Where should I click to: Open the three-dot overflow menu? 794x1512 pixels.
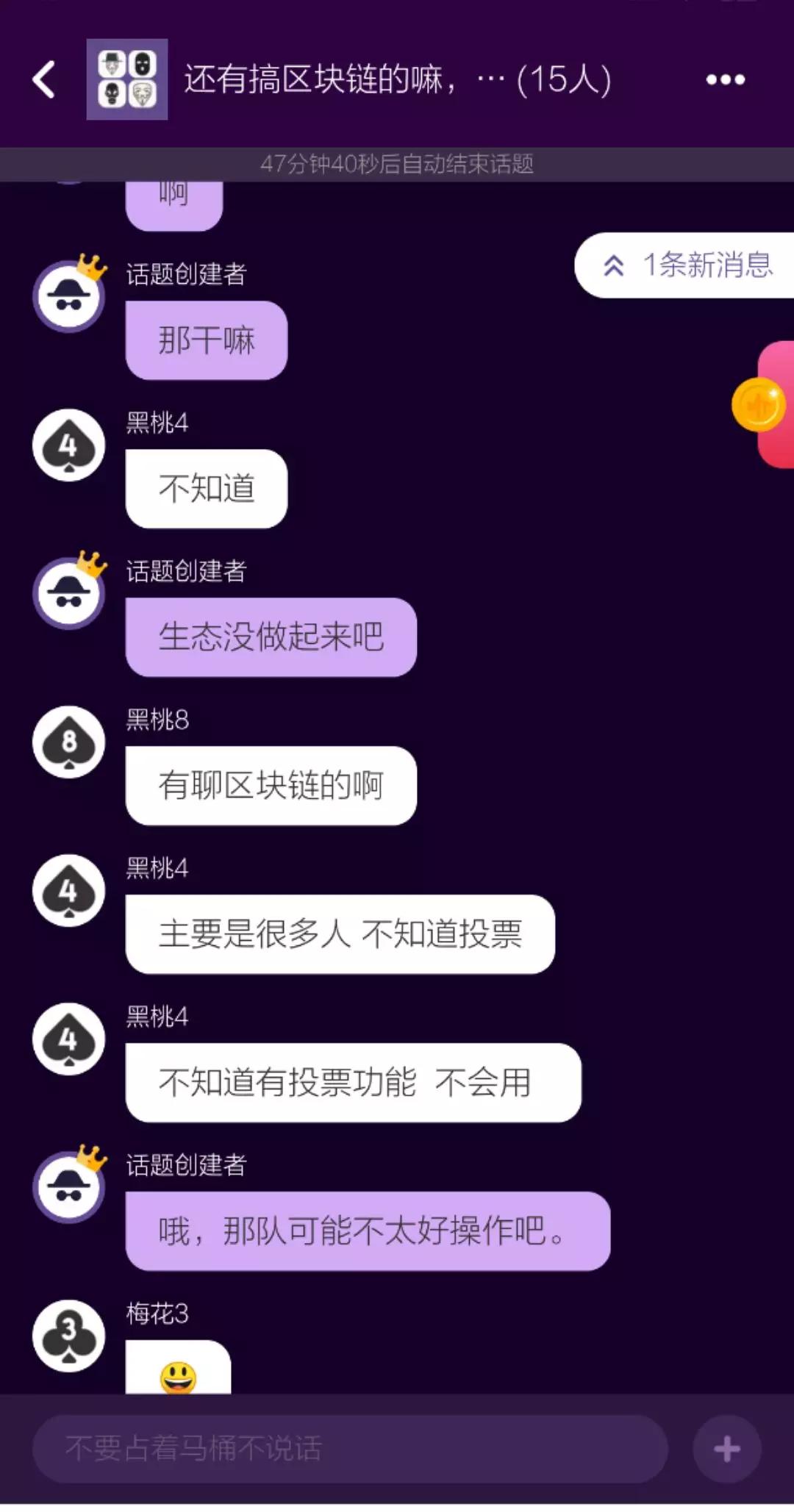click(x=725, y=79)
